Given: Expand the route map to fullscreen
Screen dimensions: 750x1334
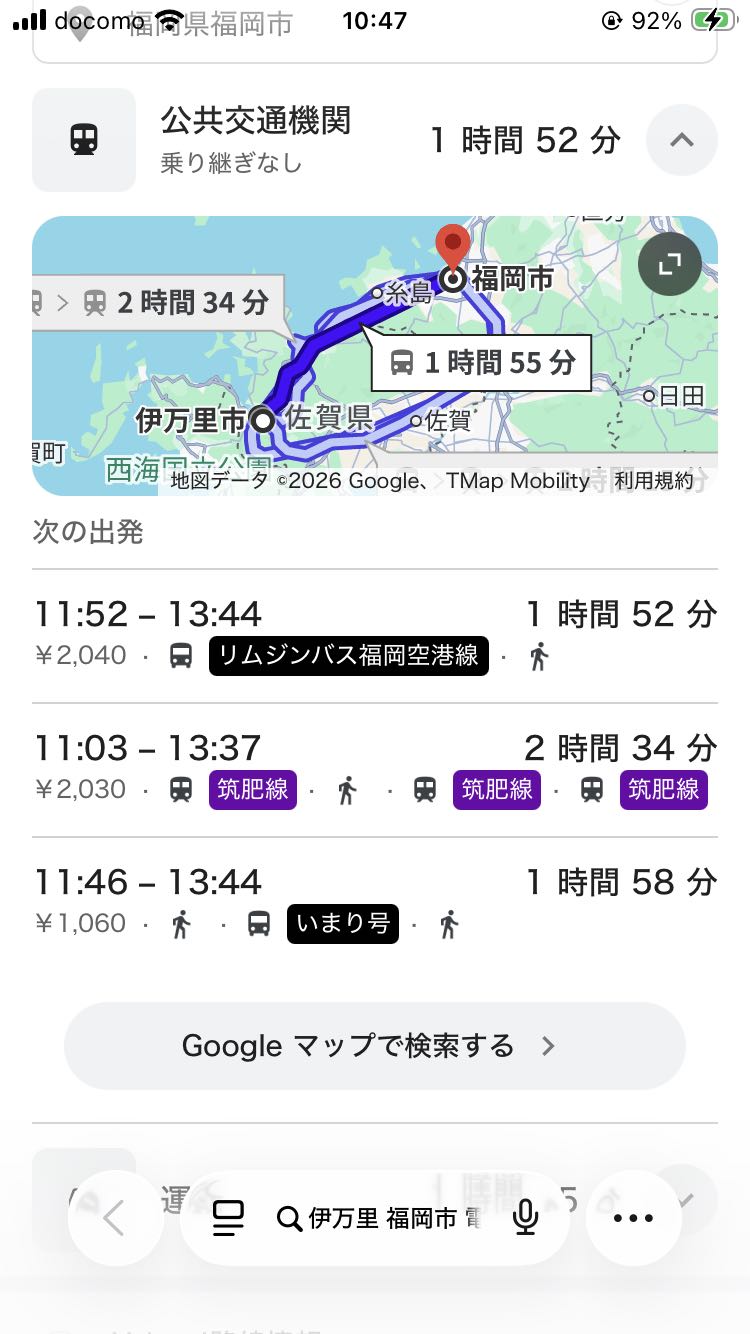Looking at the screenshot, I should pos(669,264).
